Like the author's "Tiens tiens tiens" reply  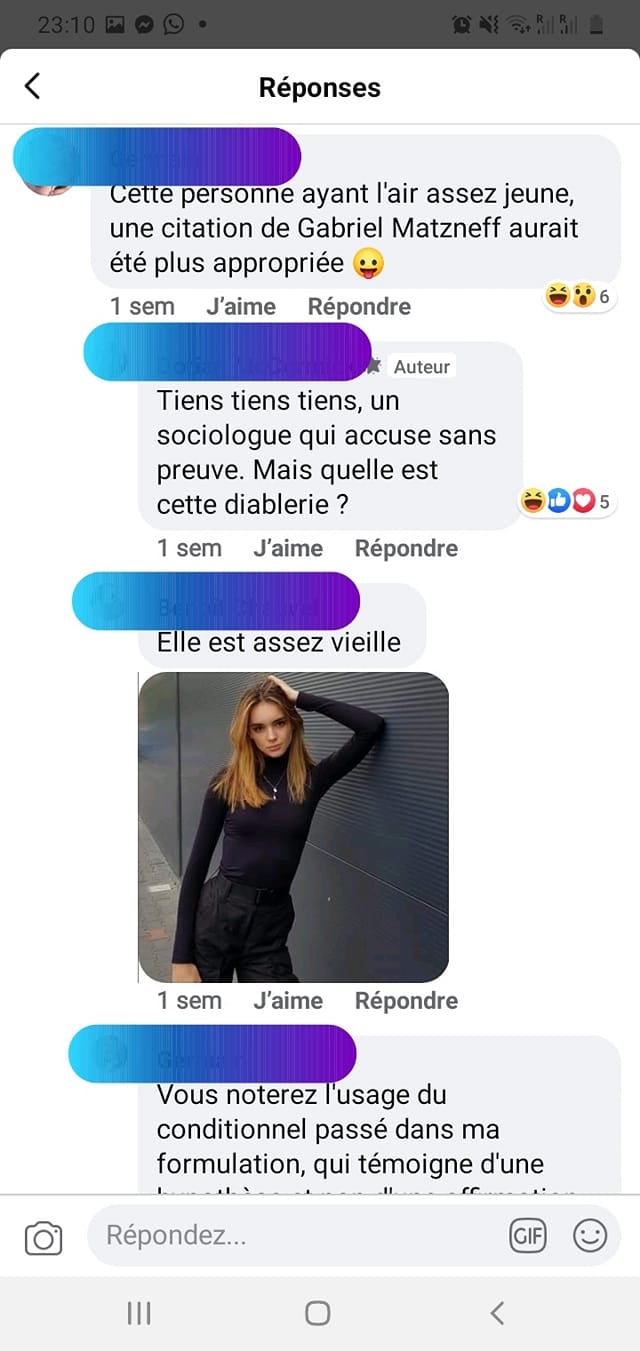[288, 548]
